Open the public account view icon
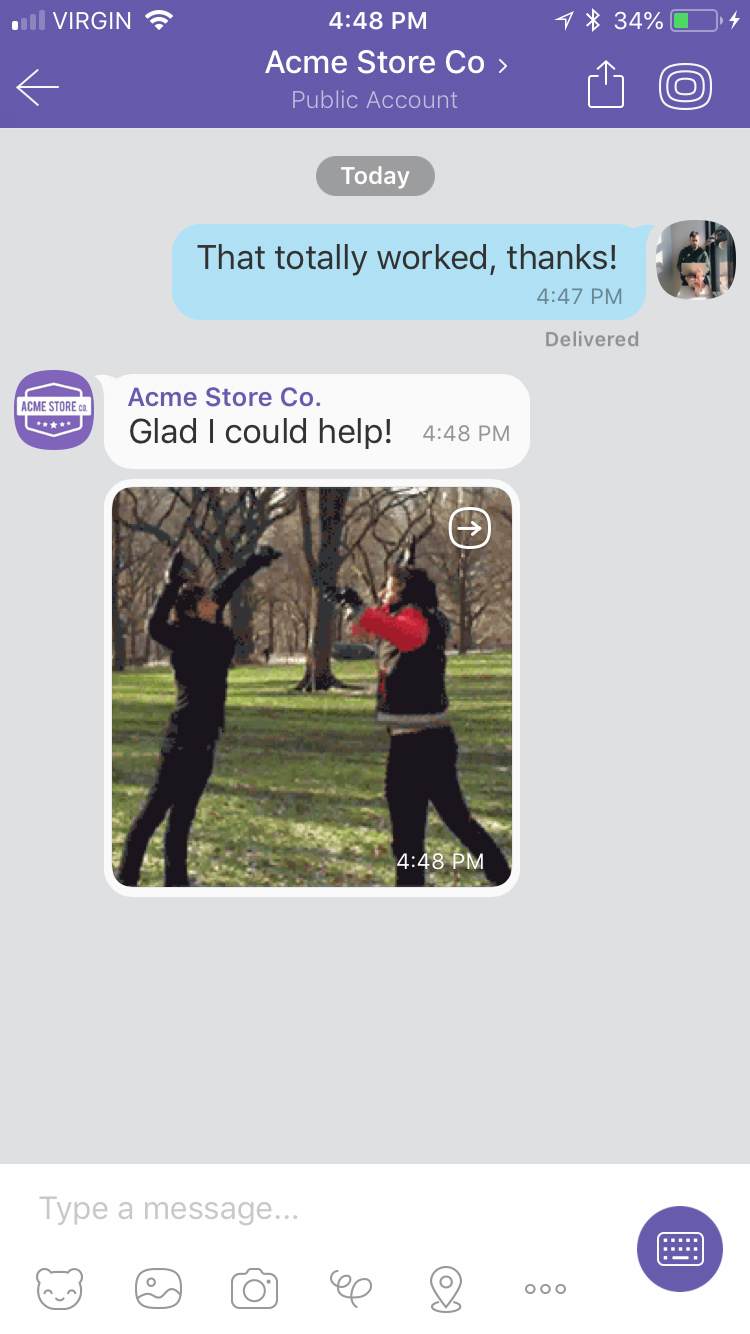 [685, 86]
